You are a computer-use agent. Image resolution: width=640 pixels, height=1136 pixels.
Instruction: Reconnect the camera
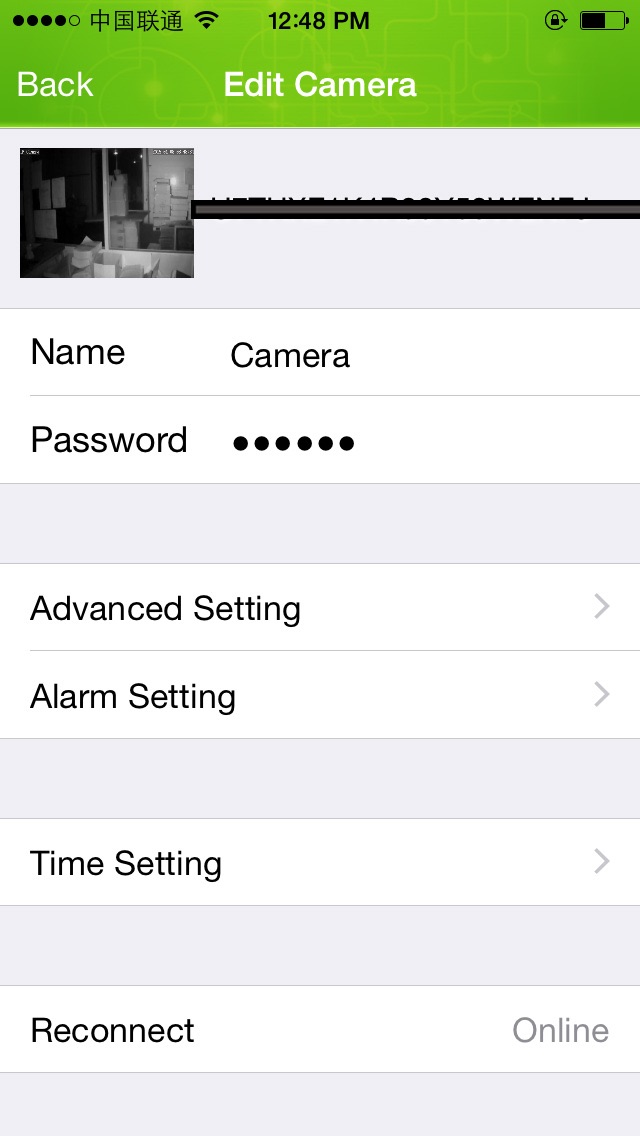320,1030
